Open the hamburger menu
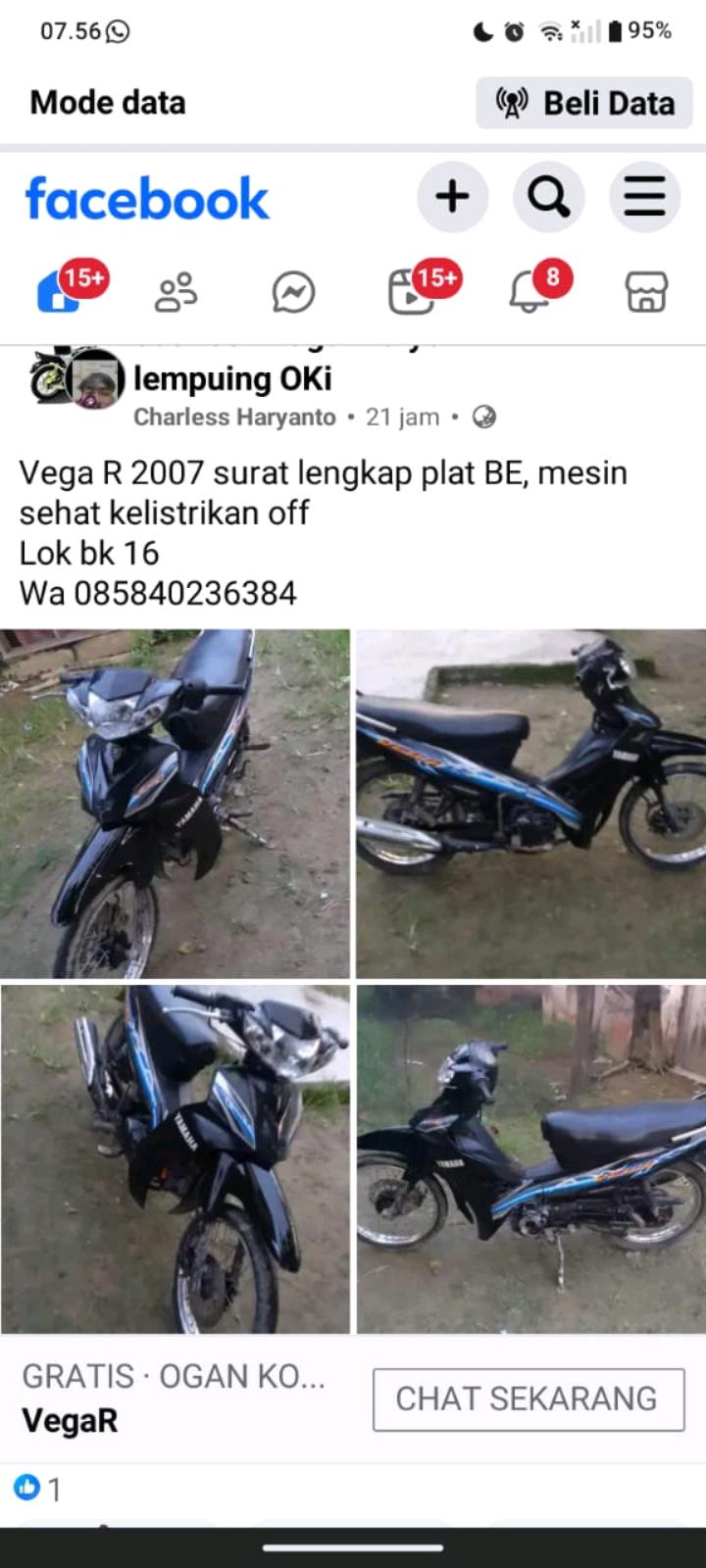Screen dimensions: 706x1568 pos(644,197)
